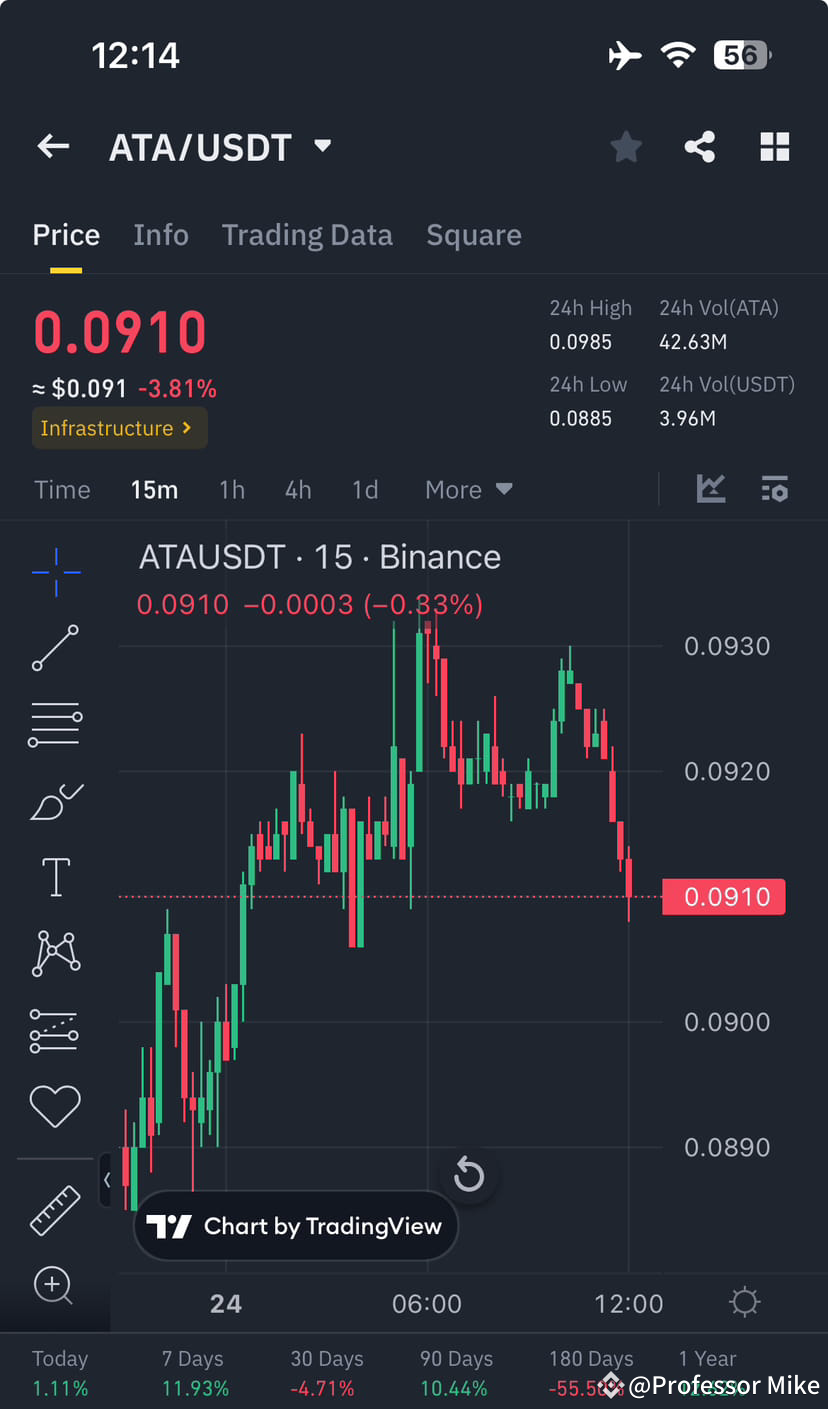
Task: Select the trend line drawing tool
Action: click(55, 648)
